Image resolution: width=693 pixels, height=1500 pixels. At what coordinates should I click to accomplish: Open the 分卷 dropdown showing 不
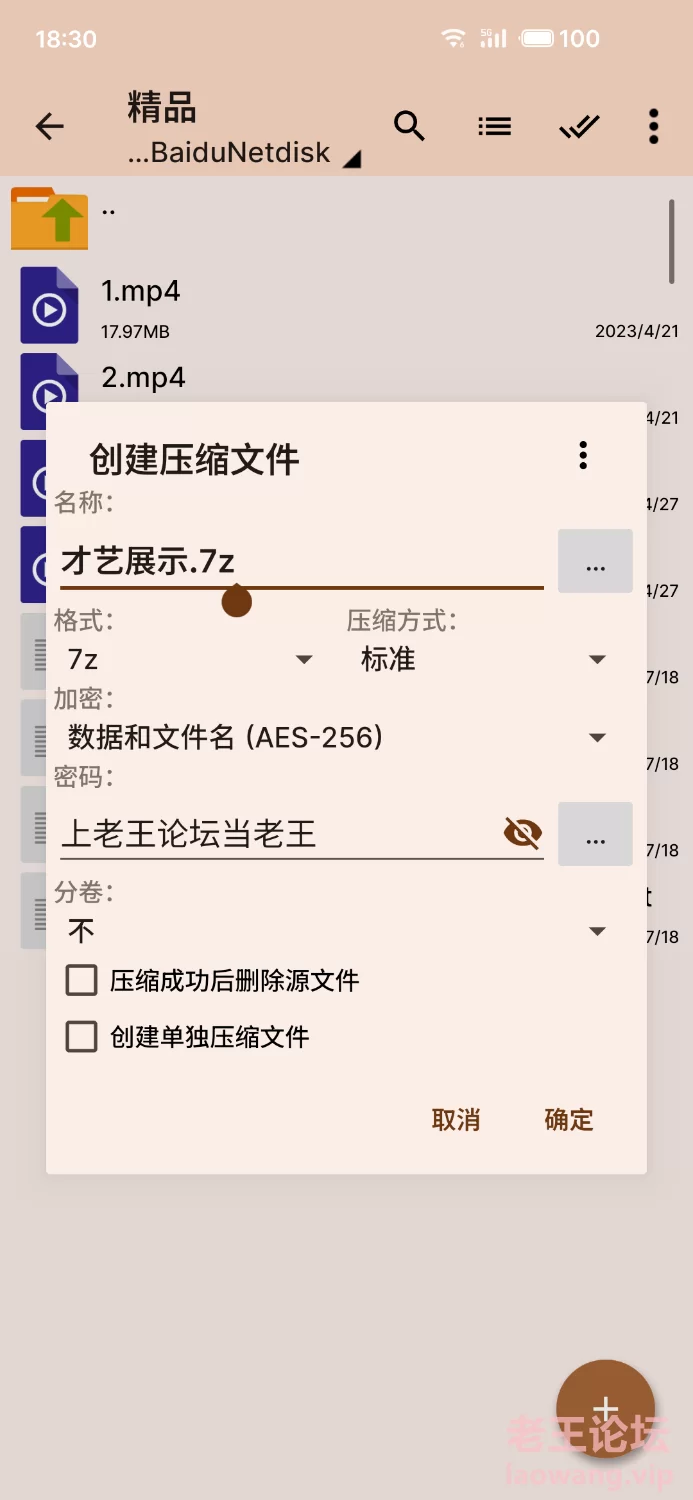tap(337, 931)
